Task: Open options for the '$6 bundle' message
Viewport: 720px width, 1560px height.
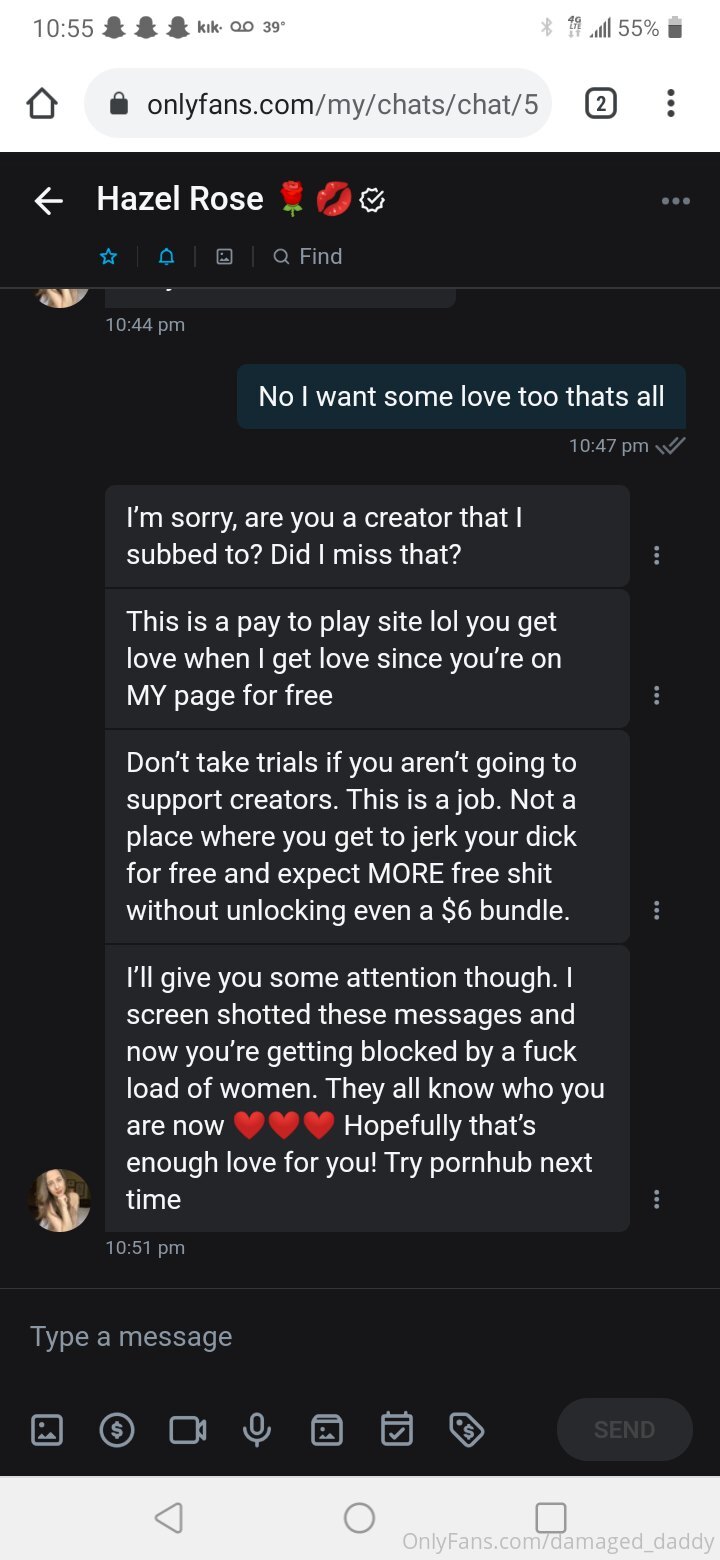Action: tap(656, 910)
